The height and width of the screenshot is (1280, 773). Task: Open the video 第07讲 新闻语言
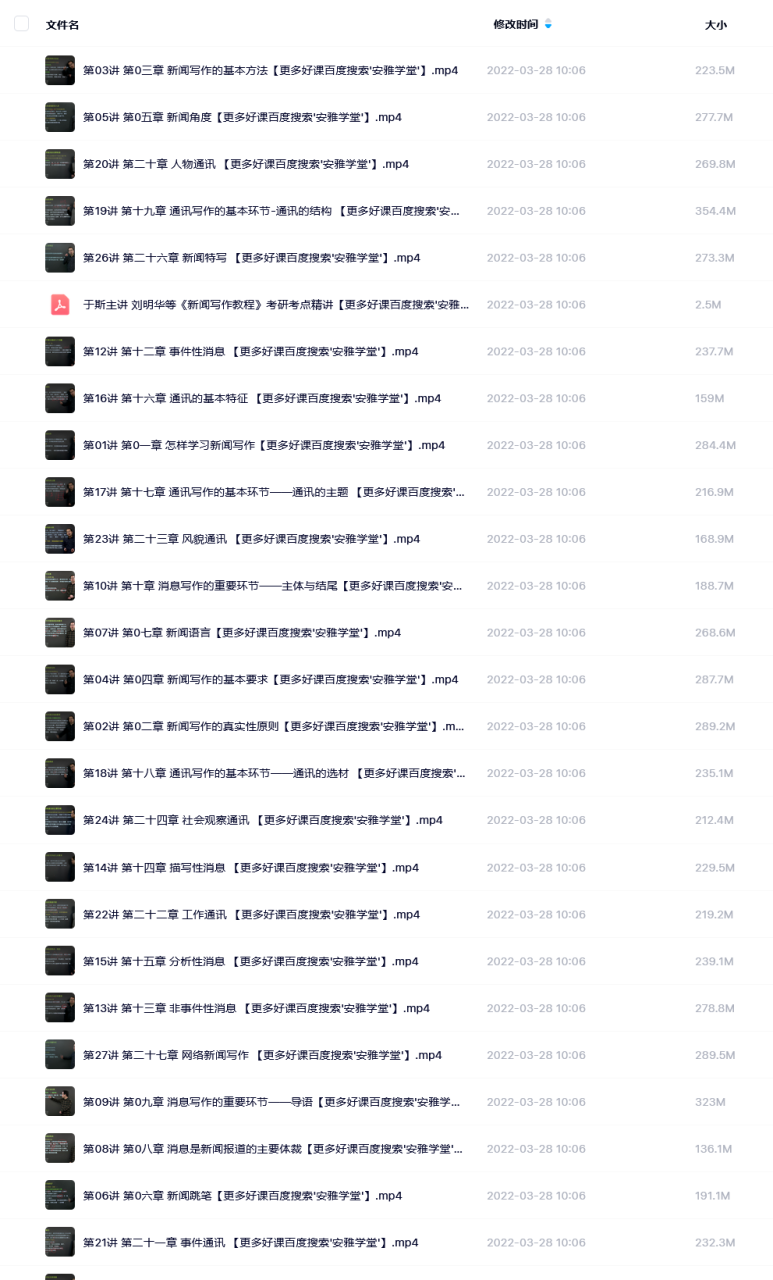point(241,633)
